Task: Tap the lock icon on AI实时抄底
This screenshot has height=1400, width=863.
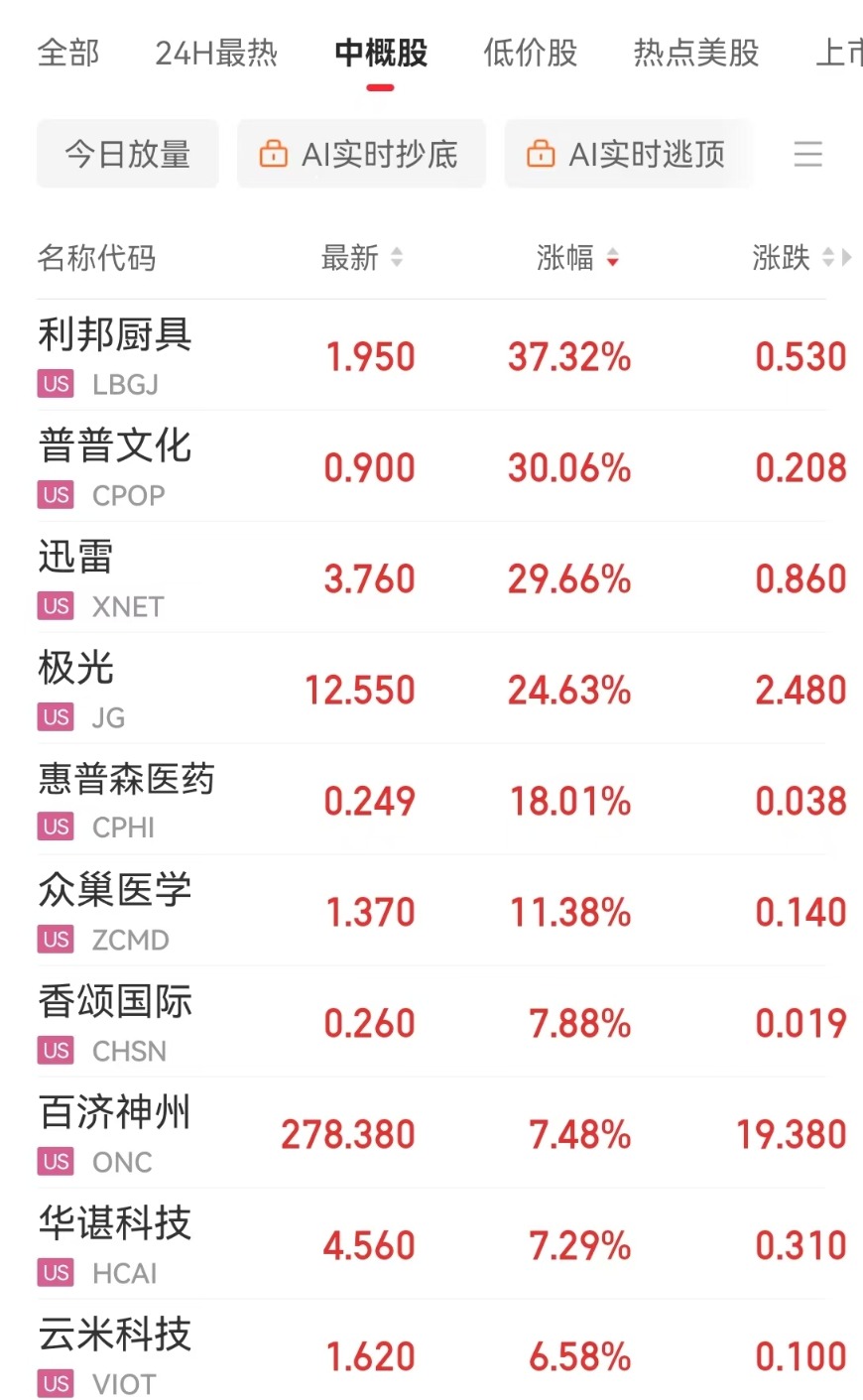Action: point(275,154)
